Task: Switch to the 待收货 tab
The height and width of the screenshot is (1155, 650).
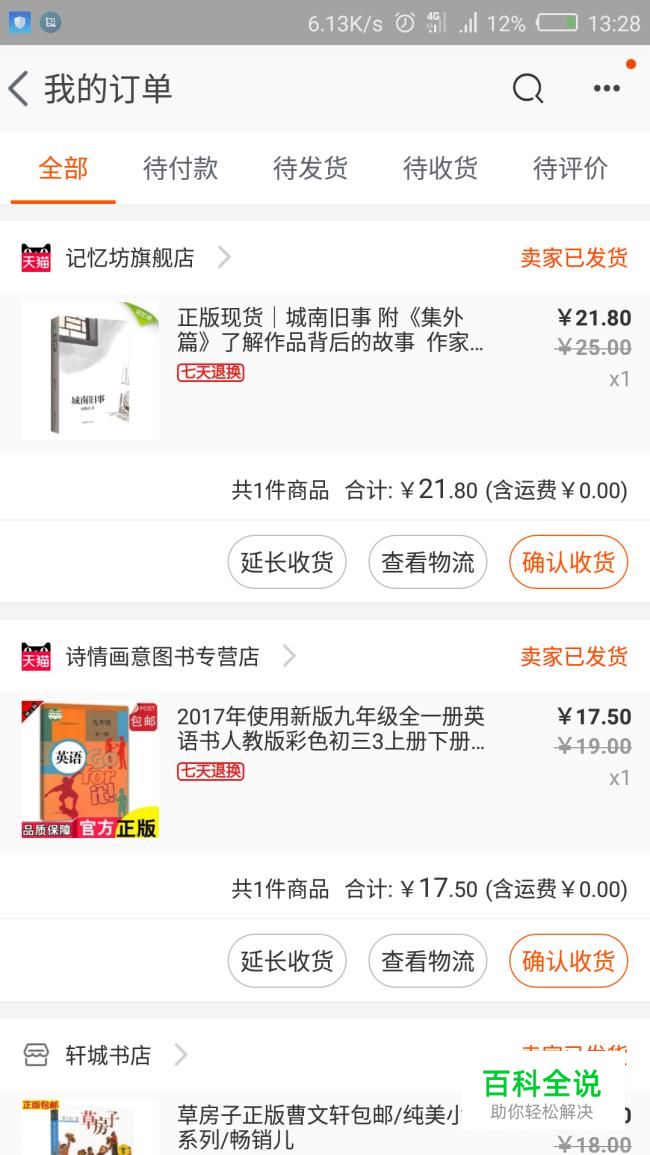Action: (x=440, y=168)
